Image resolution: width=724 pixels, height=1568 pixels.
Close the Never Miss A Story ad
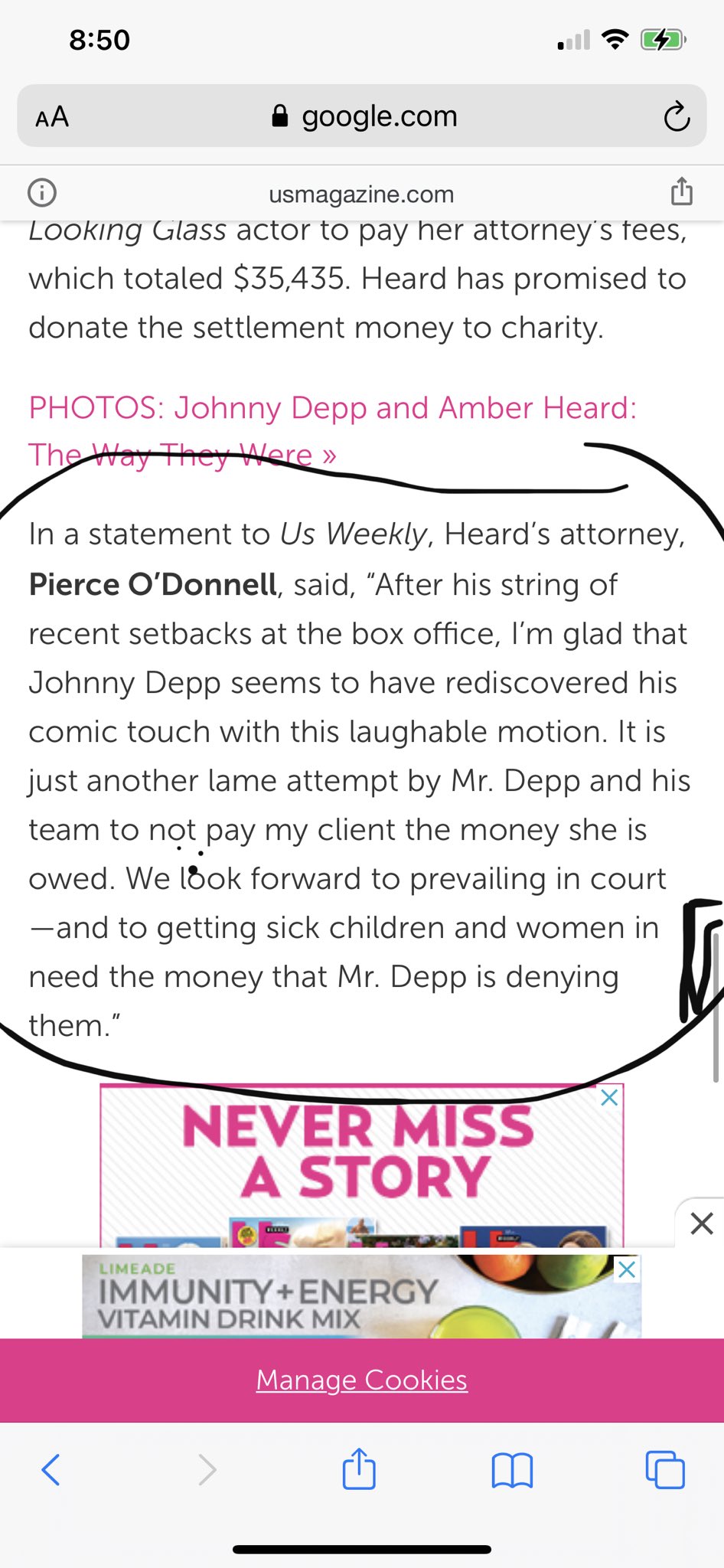(x=609, y=1098)
